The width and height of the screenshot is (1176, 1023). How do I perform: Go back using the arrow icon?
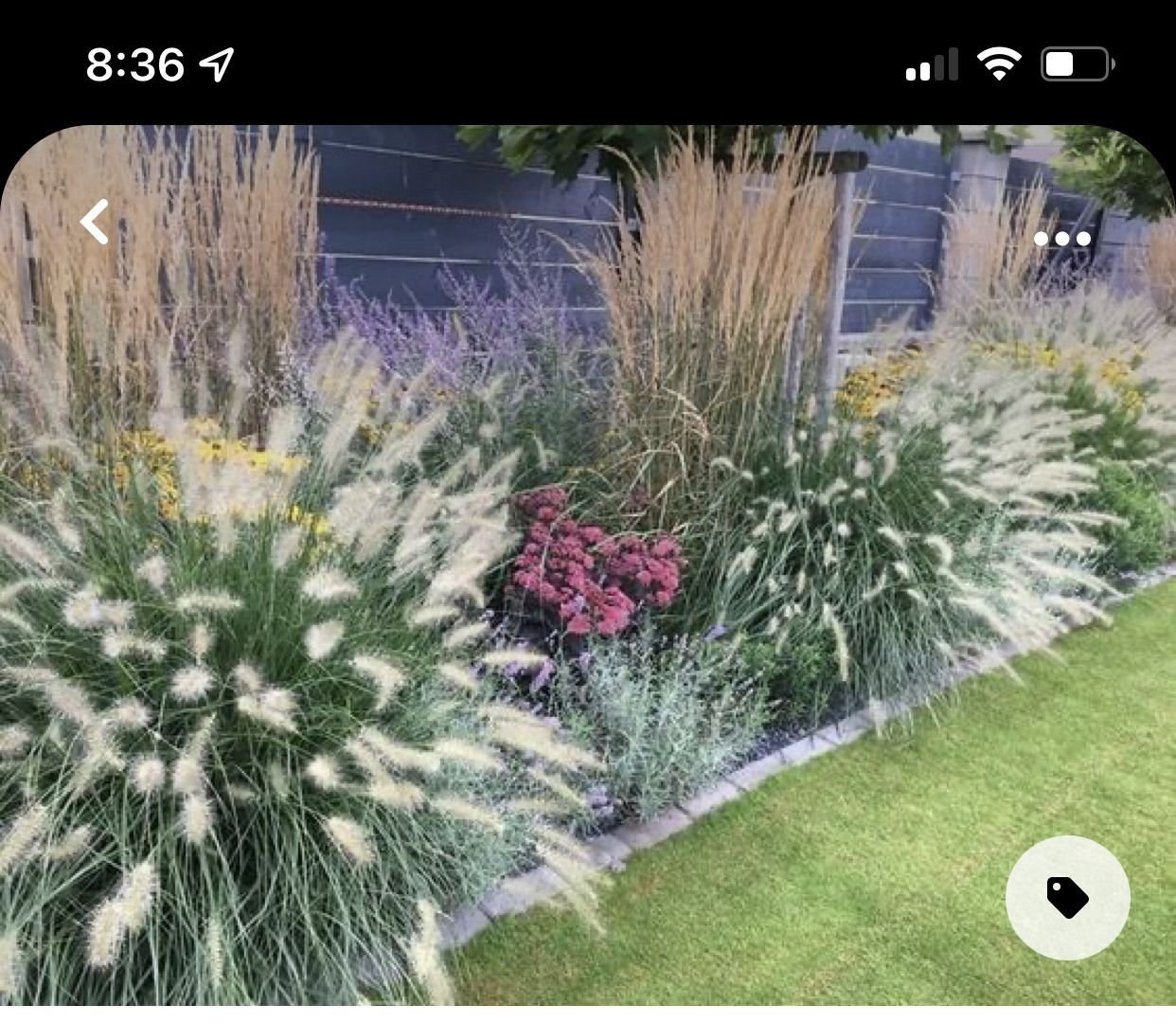95,223
